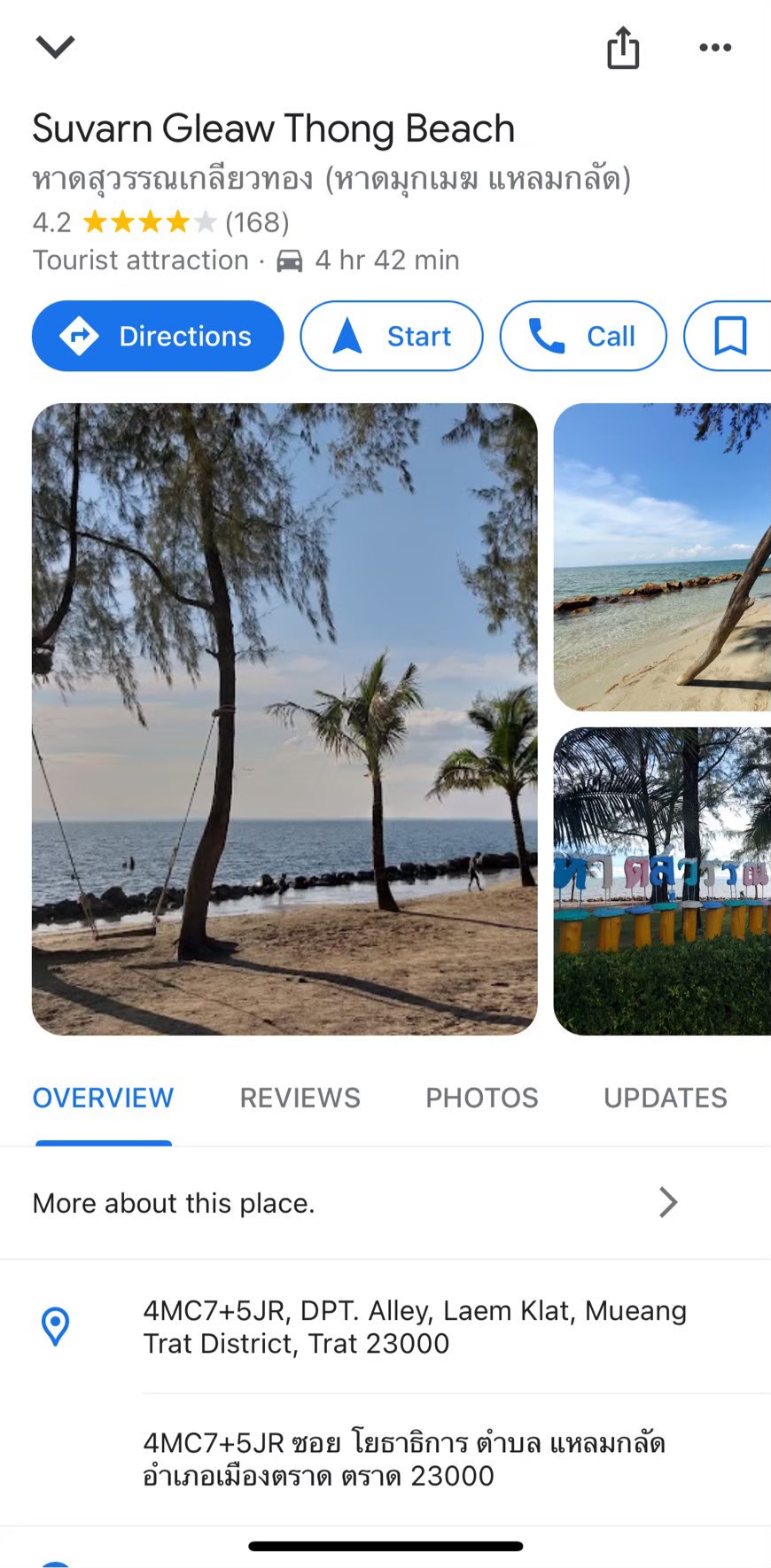This screenshot has width=771, height=1568.
Task: Get Directions to the beach
Action: (158, 336)
